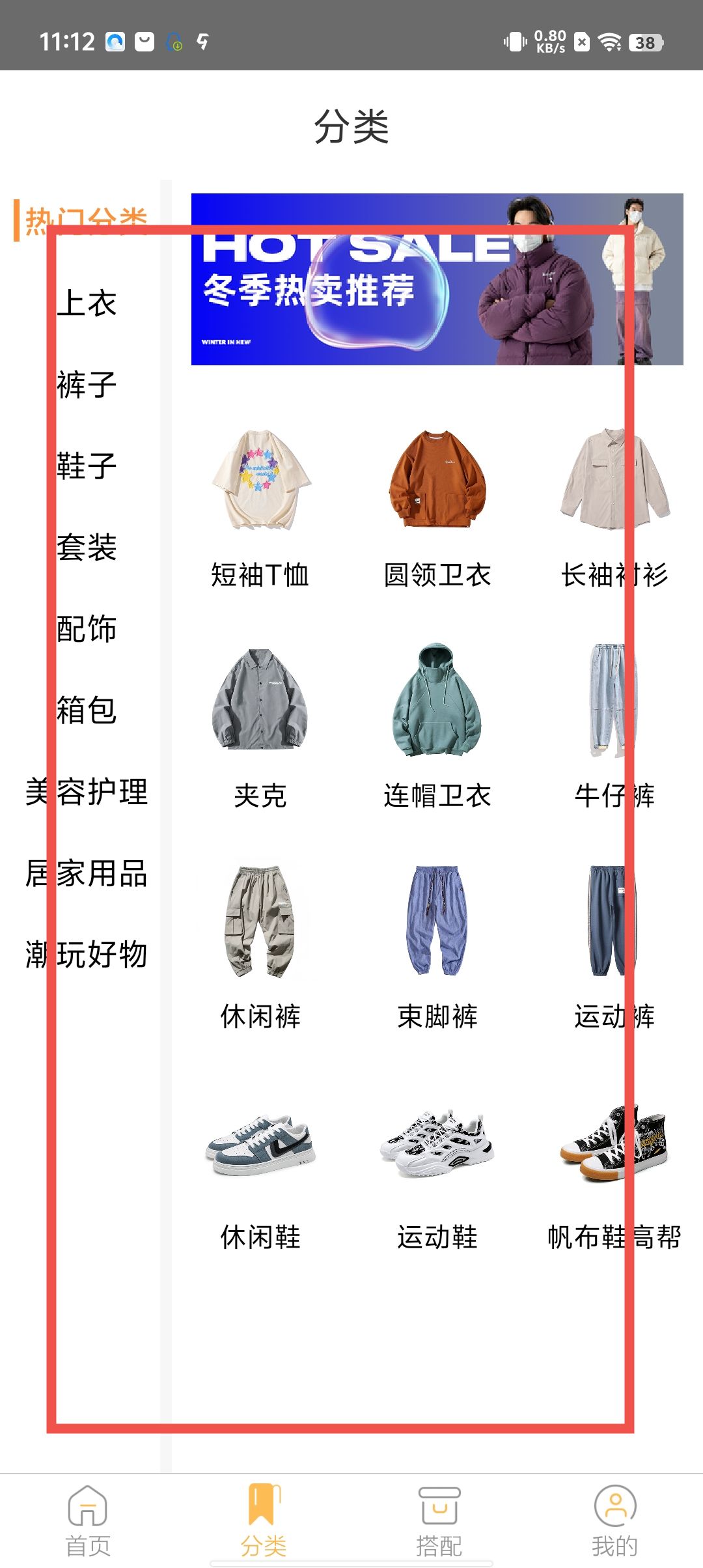Select the 居家用品 category
The width and height of the screenshot is (703, 1568).
(87, 873)
